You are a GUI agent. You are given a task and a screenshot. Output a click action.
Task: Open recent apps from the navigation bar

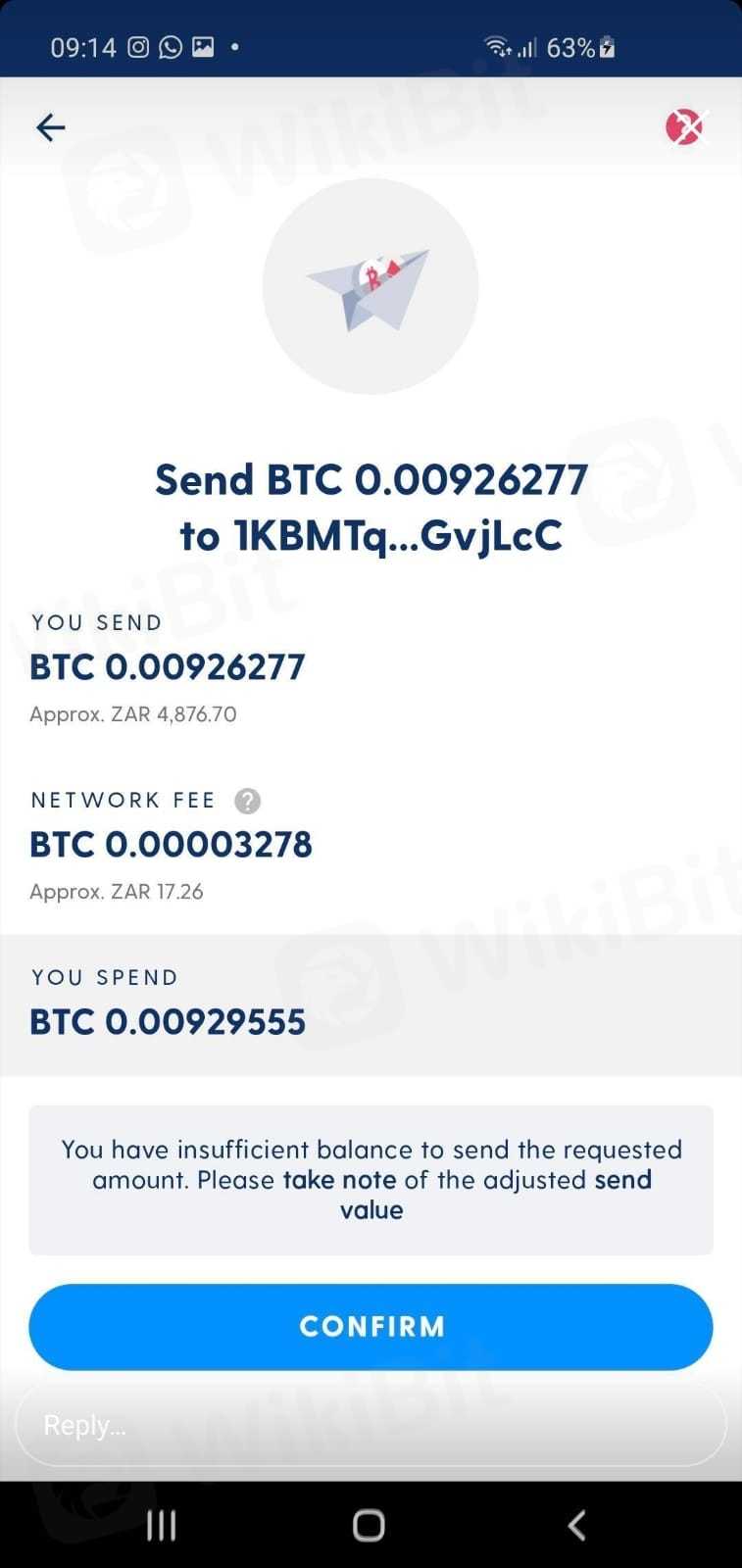tap(162, 1525)
